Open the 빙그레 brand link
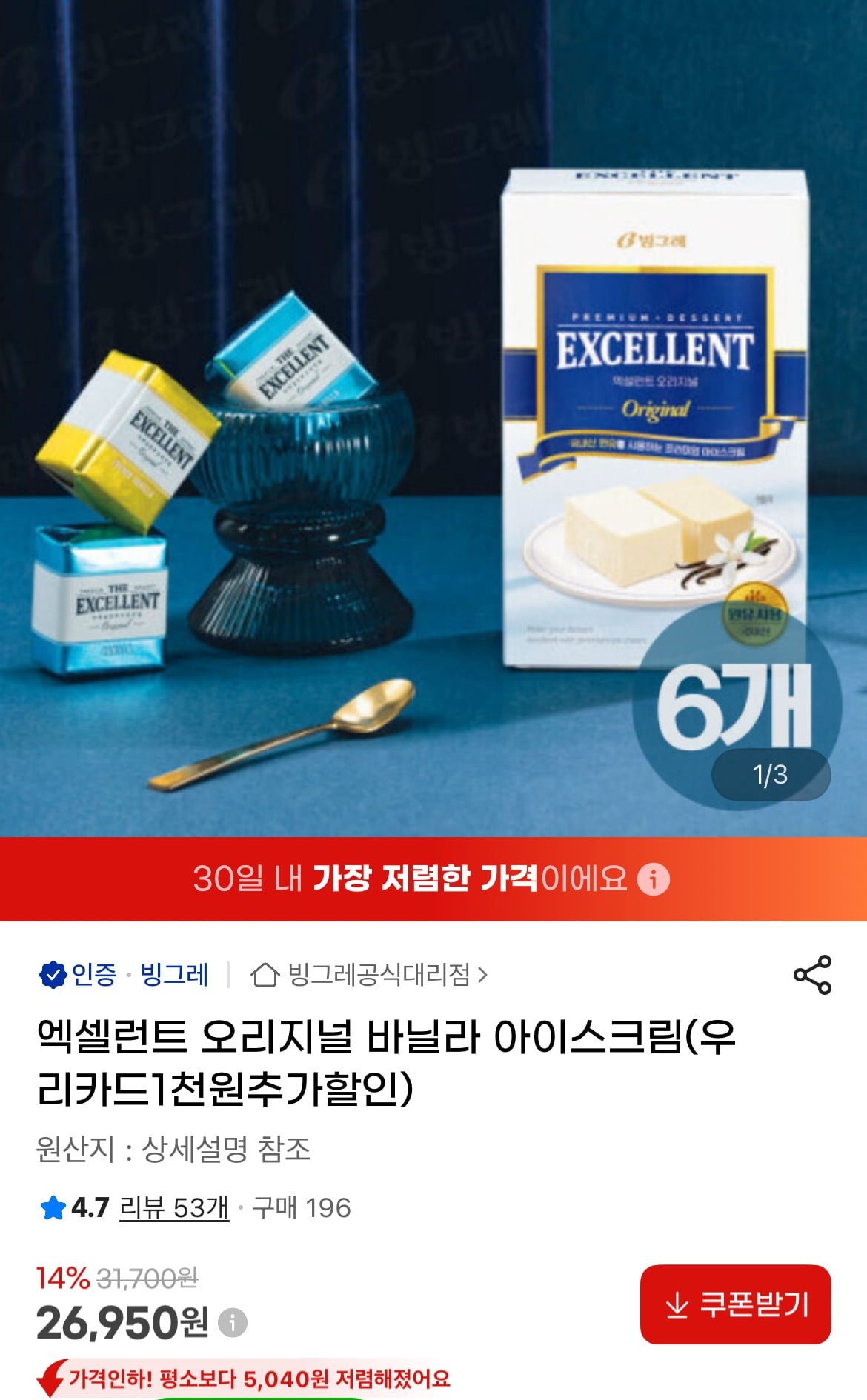This screenshot has height=1400, width=867. coord(175,975)
